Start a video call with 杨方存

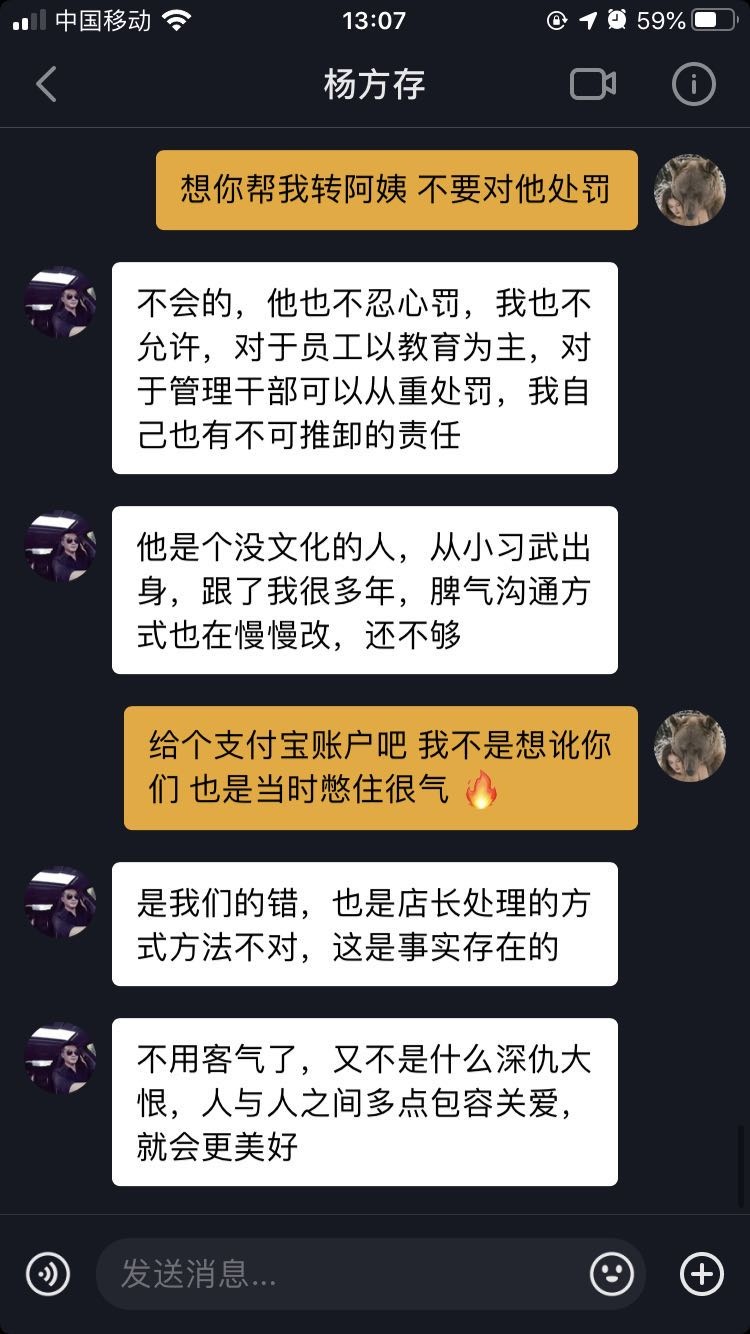coord(592,85)
